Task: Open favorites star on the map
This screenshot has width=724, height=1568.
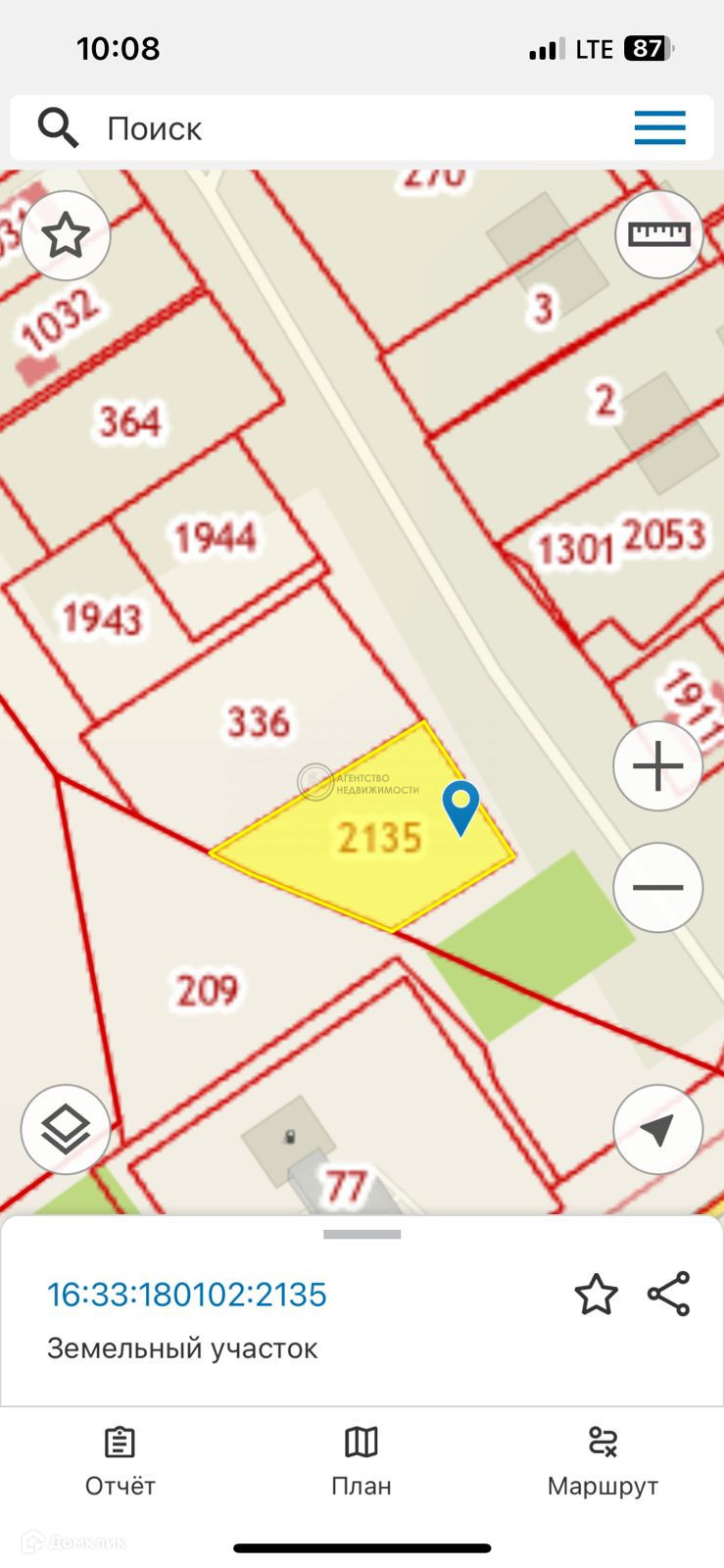Action: pyautogui.click(x=66, y=236)
